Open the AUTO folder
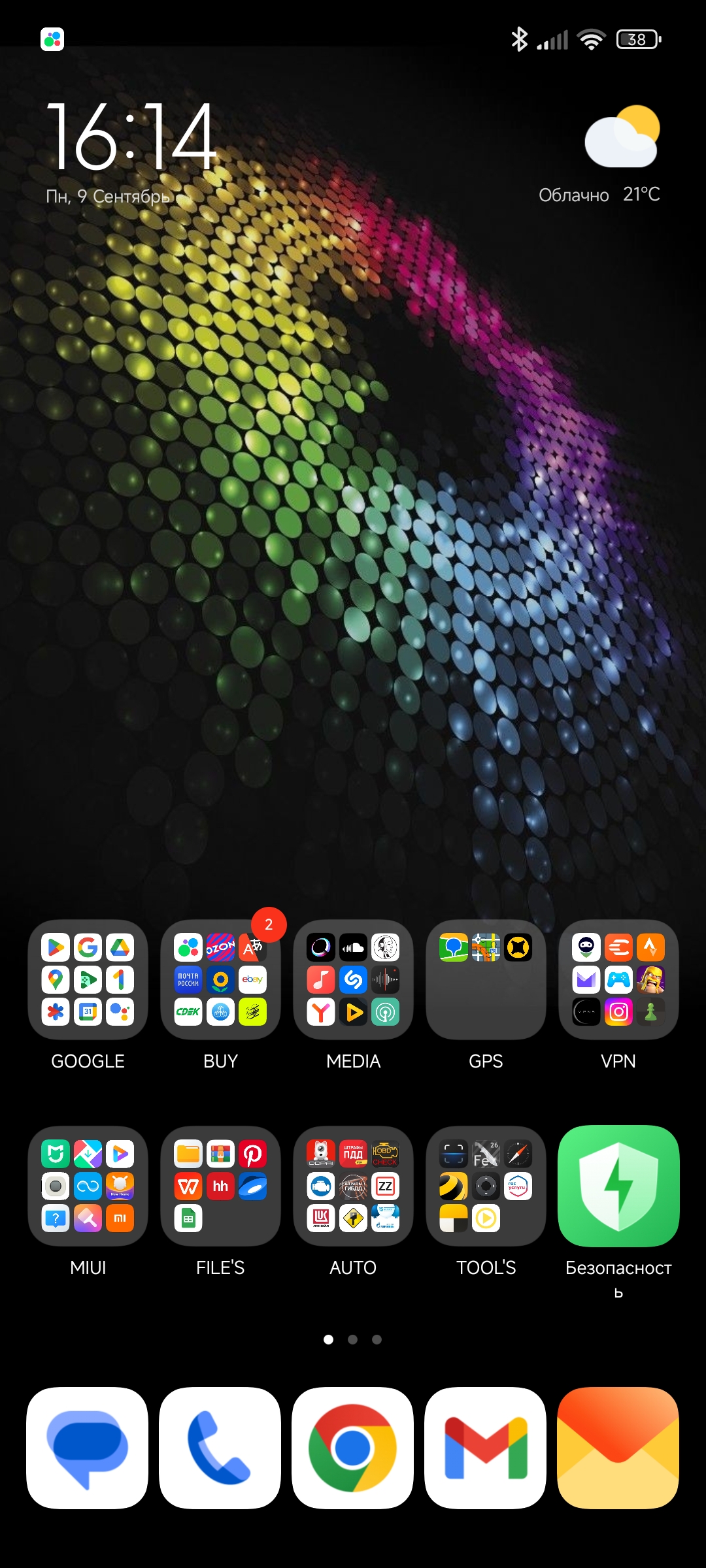 tap(353, 1186)
